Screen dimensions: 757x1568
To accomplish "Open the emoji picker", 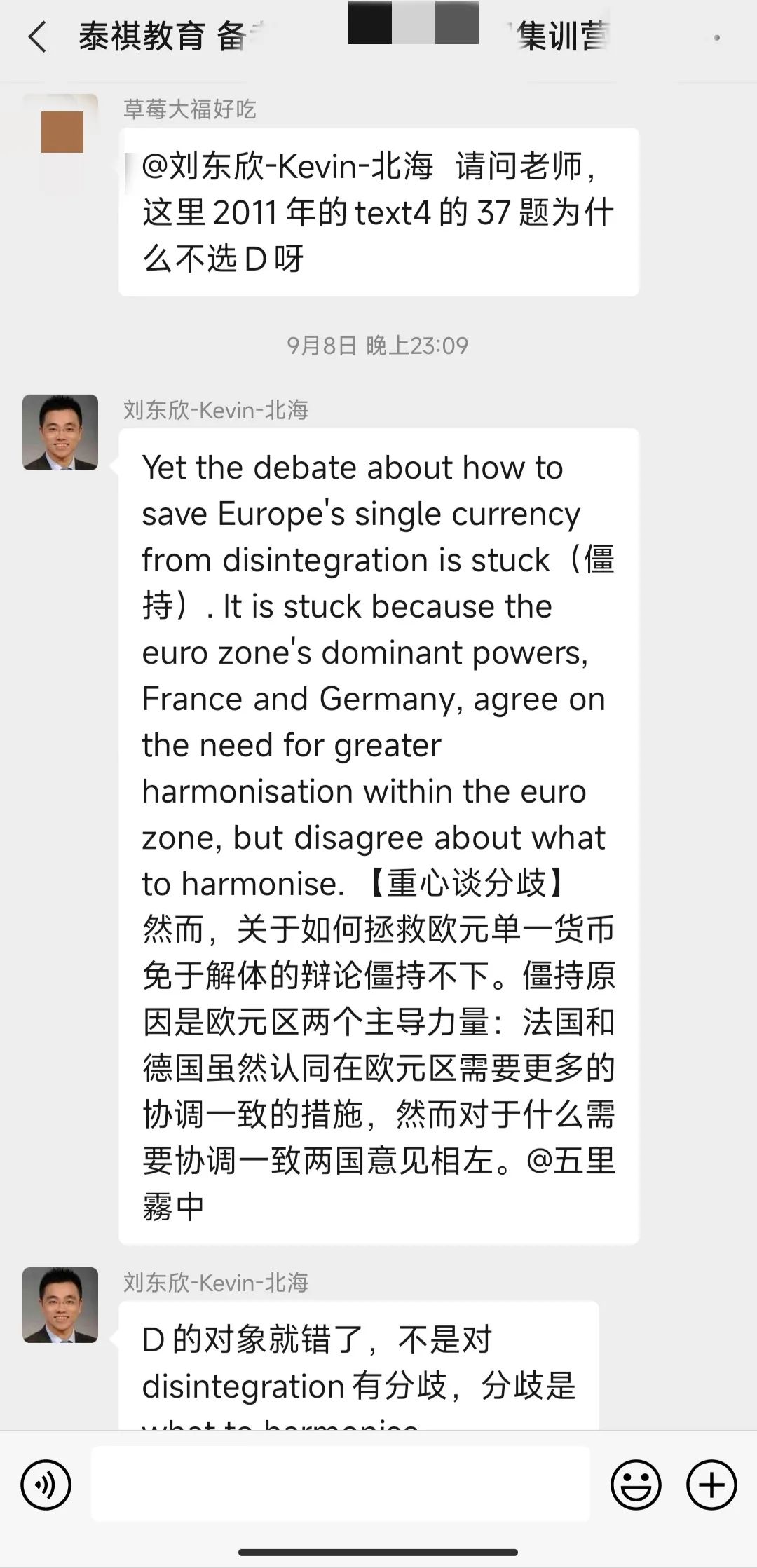I will (x=636, y=1485).
